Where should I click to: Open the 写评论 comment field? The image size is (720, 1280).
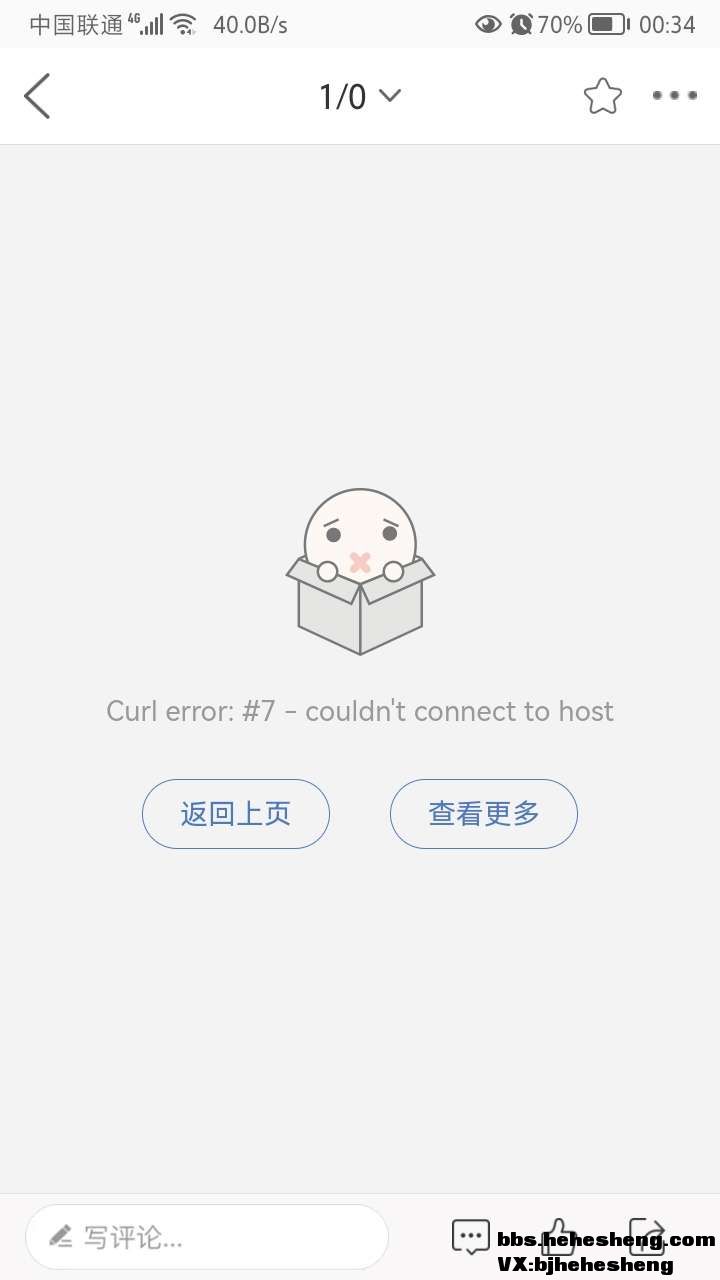207,1237
